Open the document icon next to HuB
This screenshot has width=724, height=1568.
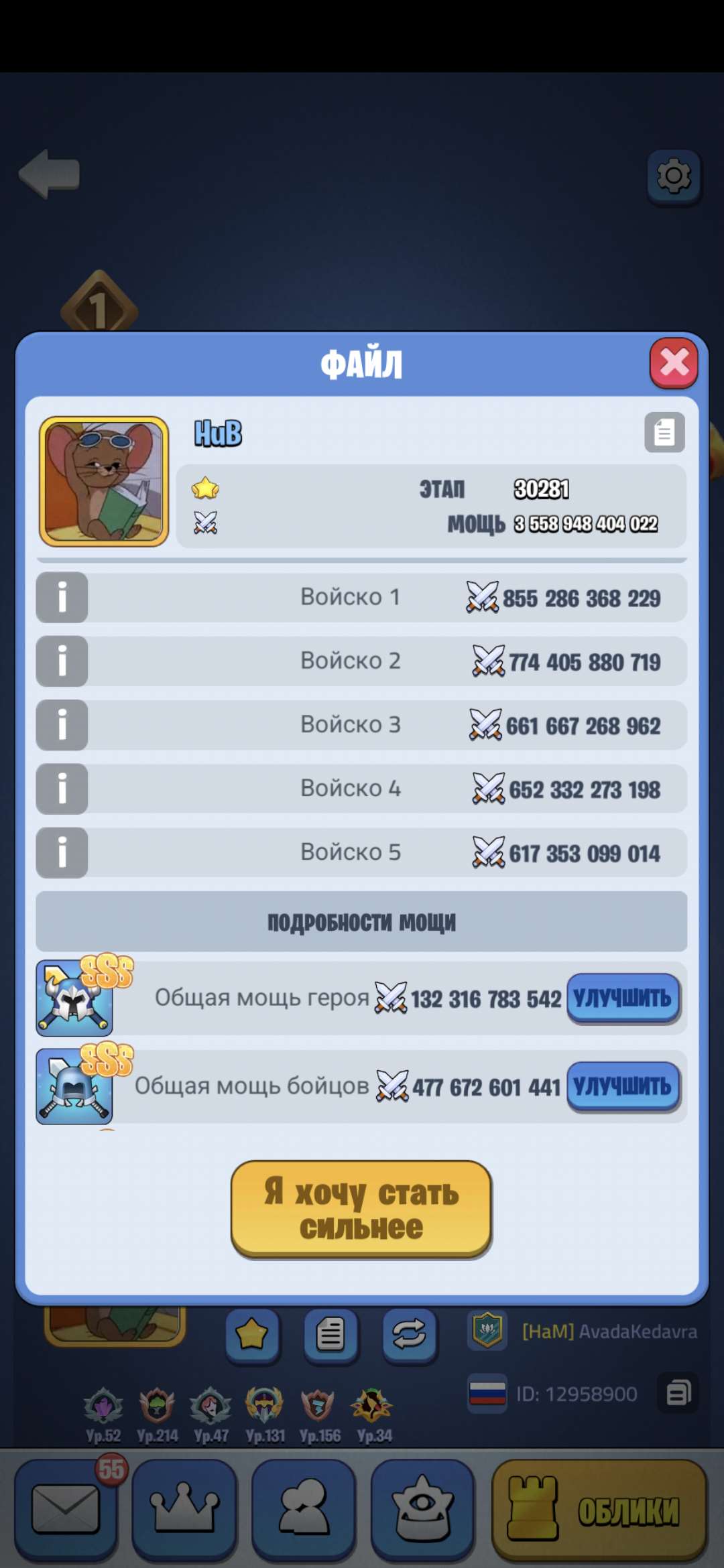(664, 432)
